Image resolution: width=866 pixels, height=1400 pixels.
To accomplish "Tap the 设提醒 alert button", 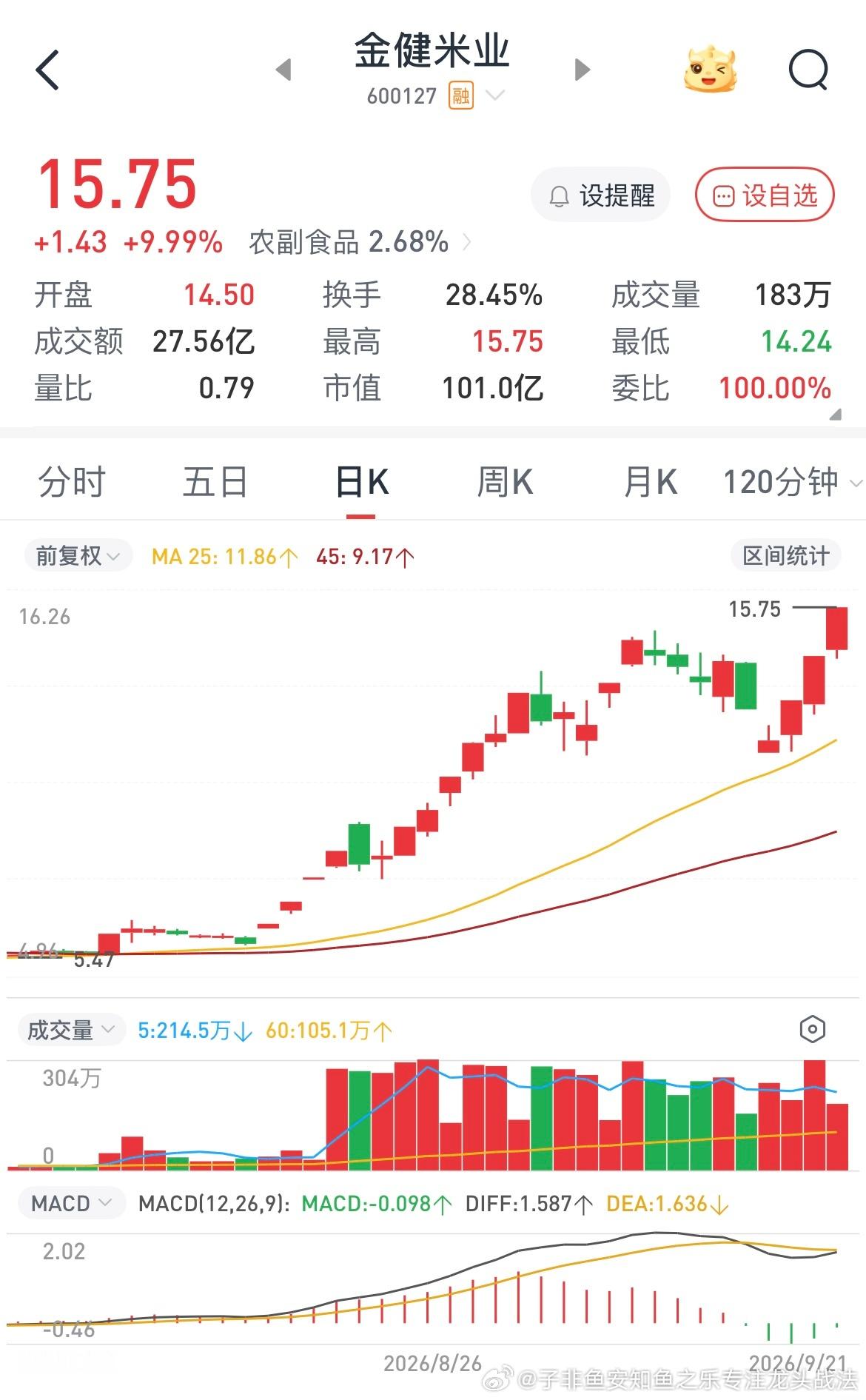I will (601, 195).
